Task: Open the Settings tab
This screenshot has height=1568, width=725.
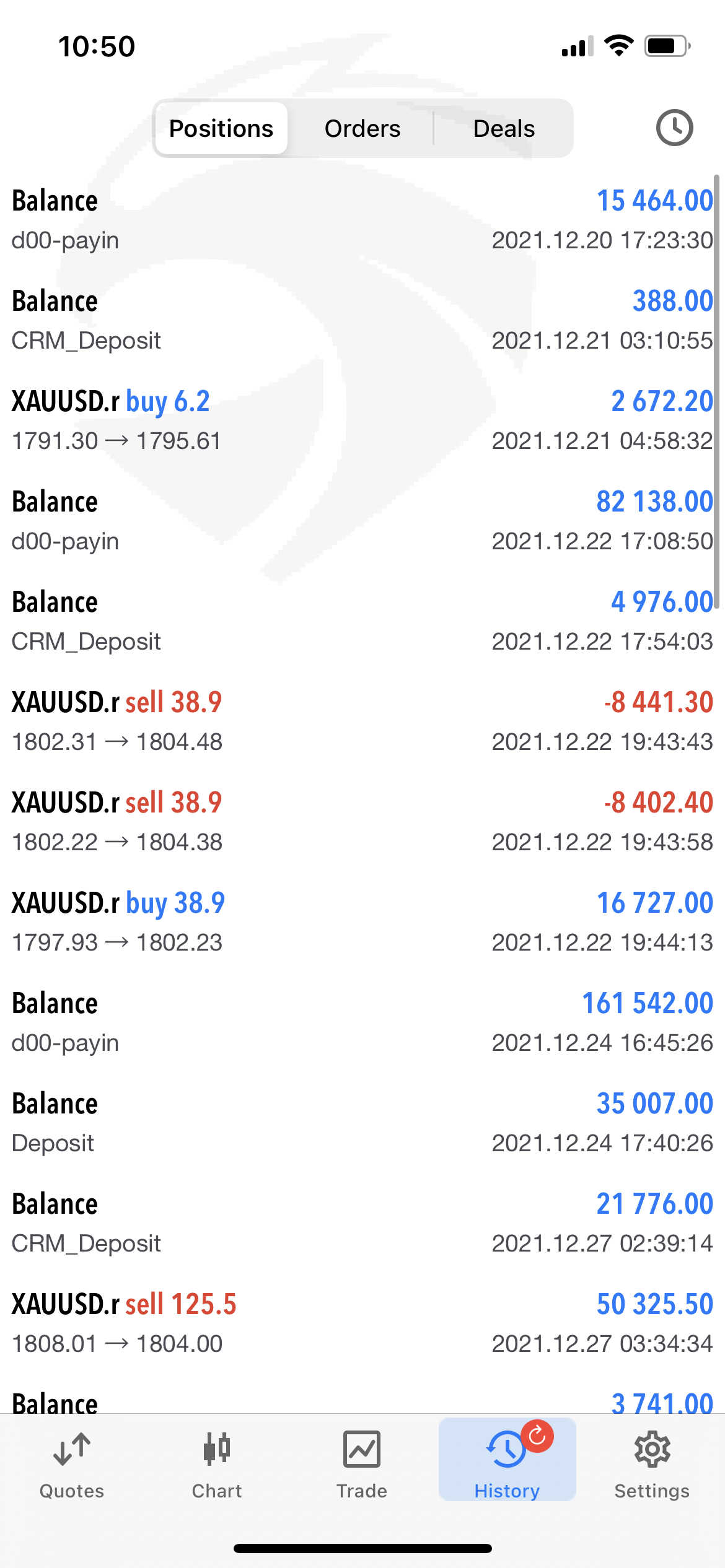Action: 652,1465
